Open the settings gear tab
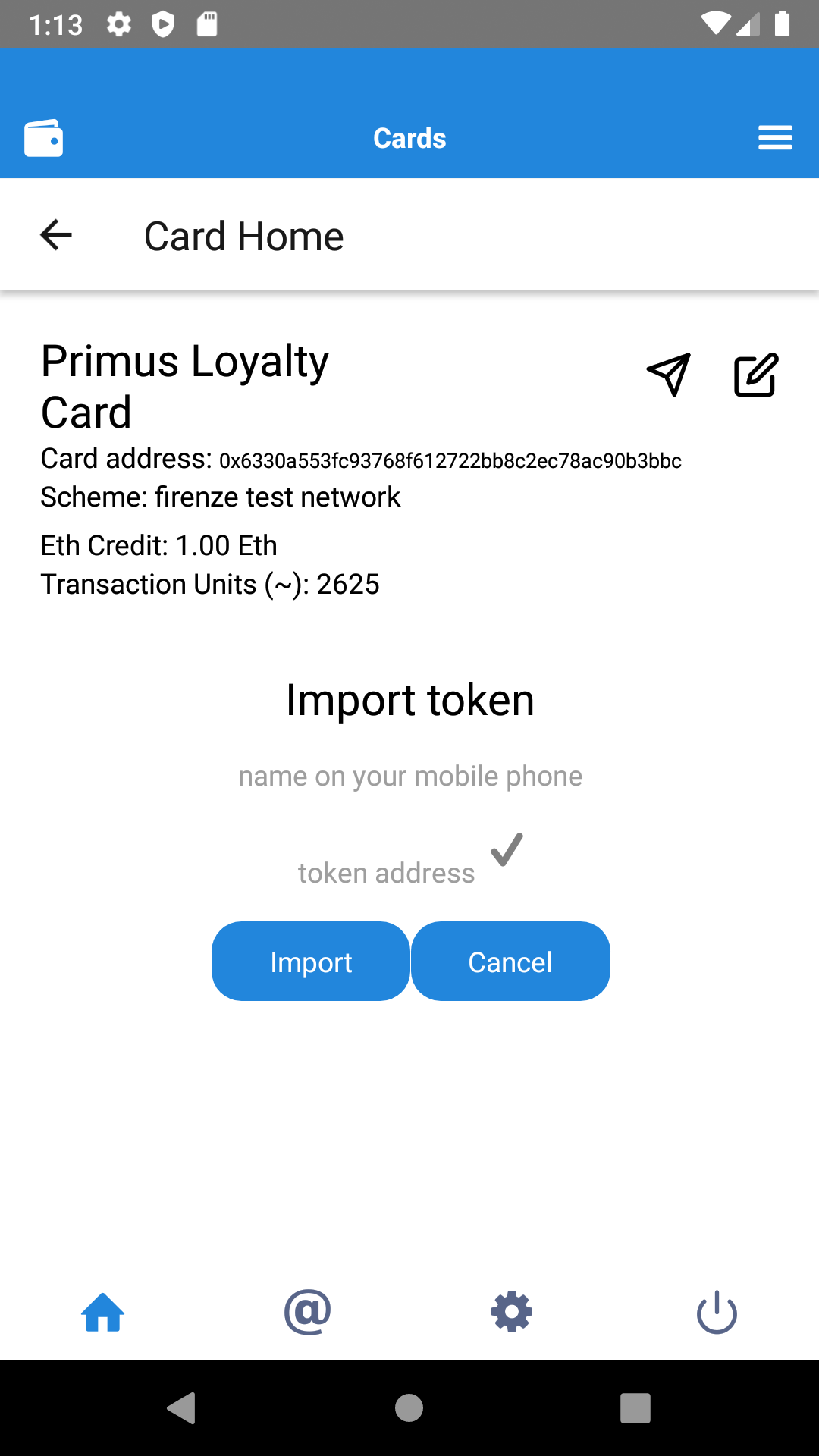819x1456 pixels. pos(512,1313)
